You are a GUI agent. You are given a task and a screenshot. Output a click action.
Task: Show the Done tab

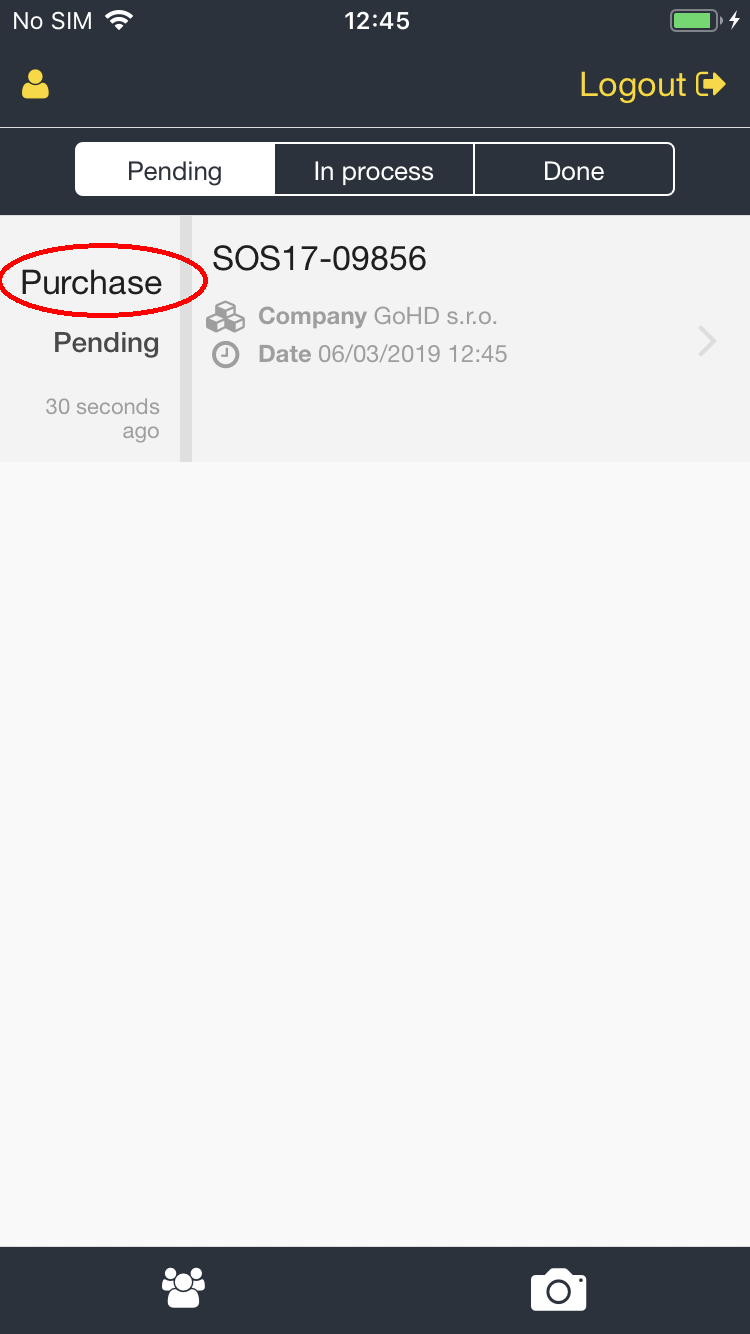tap(573, 170)
